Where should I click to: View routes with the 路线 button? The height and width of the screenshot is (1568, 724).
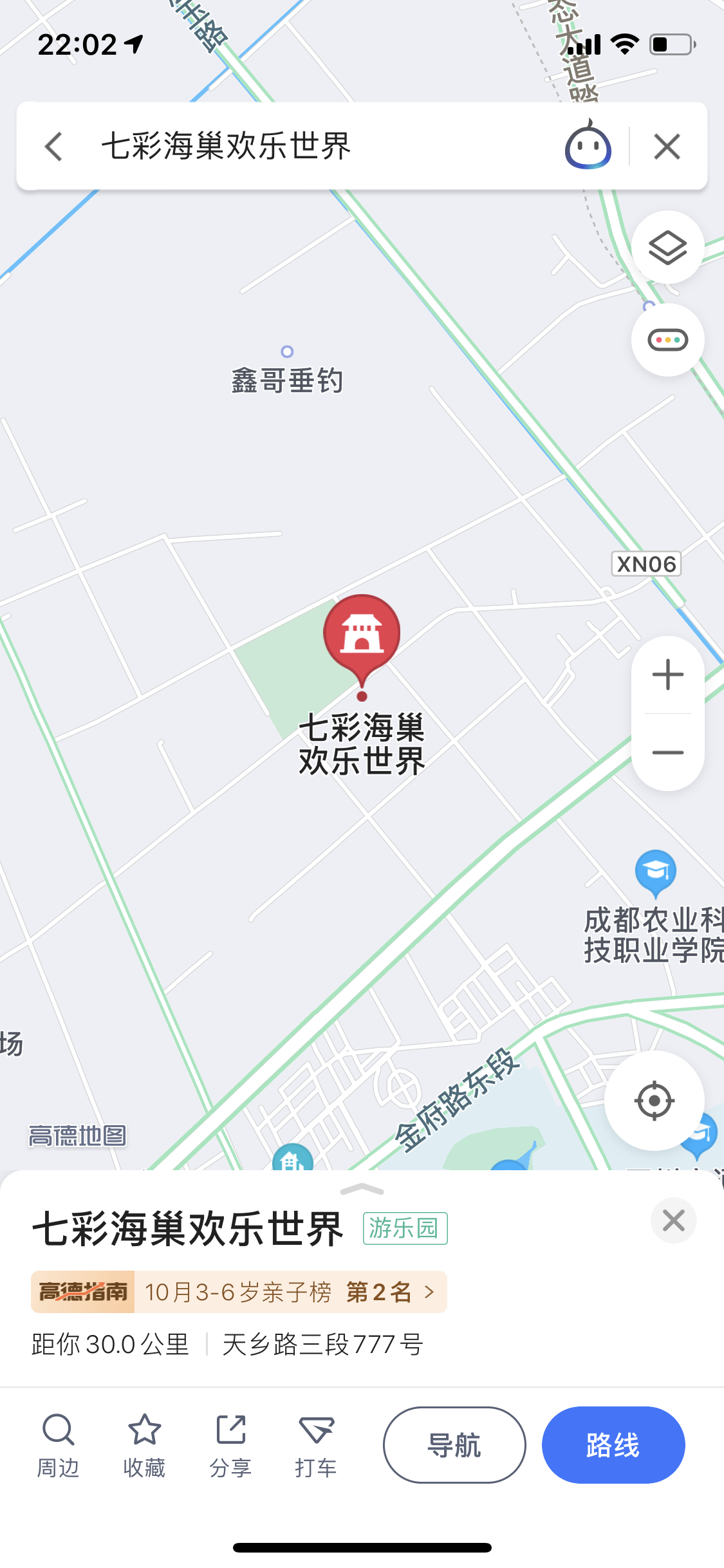point(613,1445)
